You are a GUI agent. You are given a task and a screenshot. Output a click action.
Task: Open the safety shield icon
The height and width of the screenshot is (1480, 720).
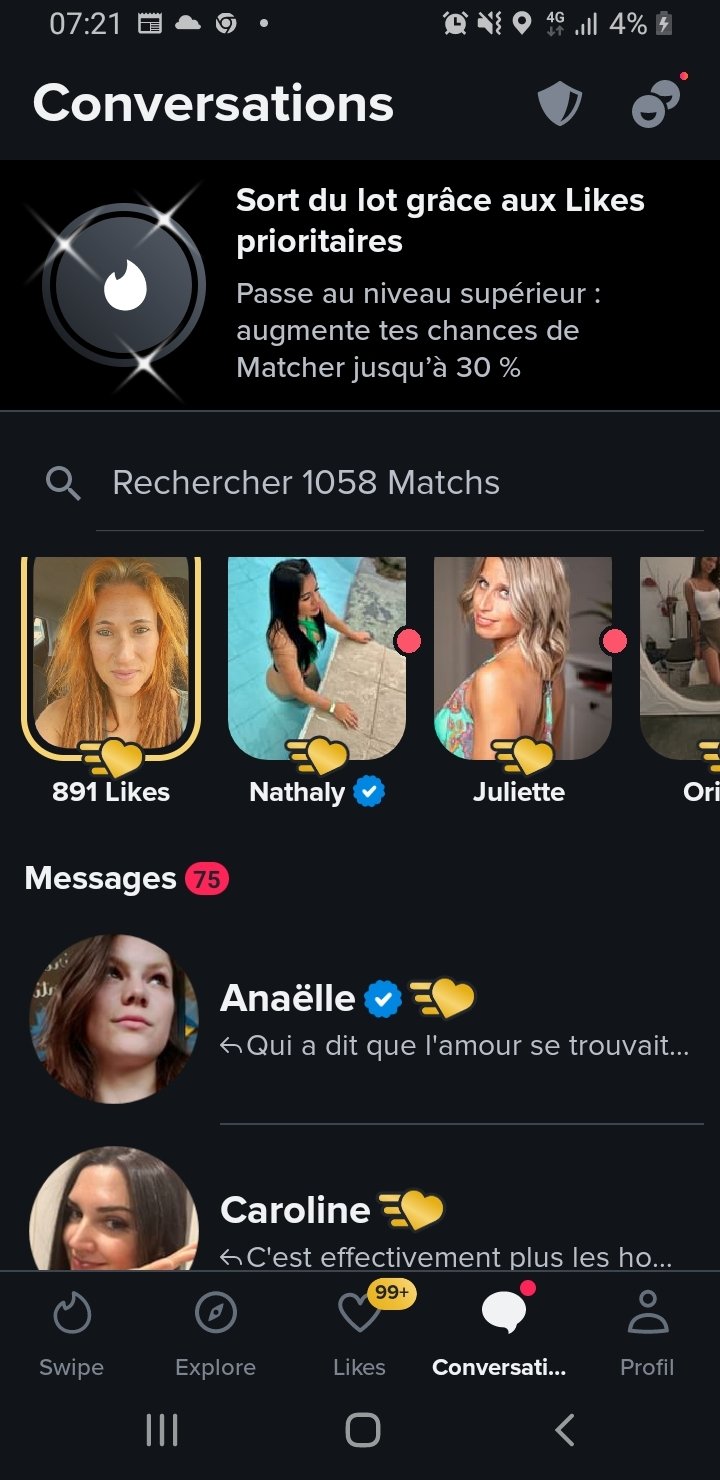tap(559, 104)
